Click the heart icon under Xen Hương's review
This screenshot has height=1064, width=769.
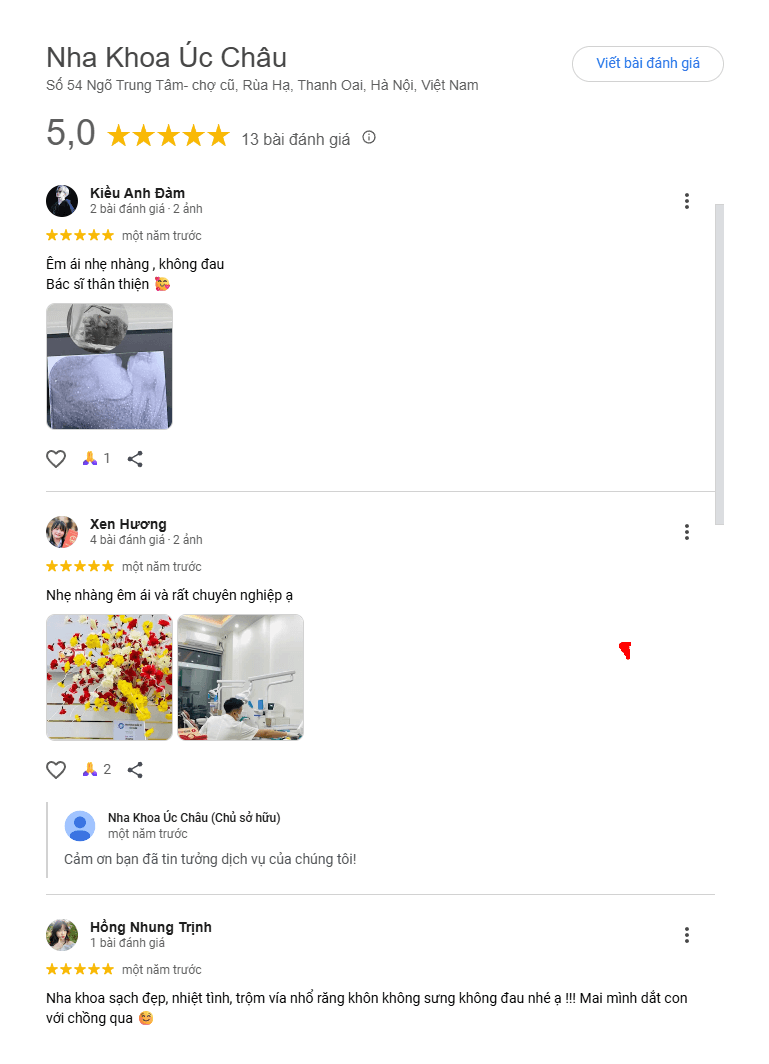coord(57,770)
